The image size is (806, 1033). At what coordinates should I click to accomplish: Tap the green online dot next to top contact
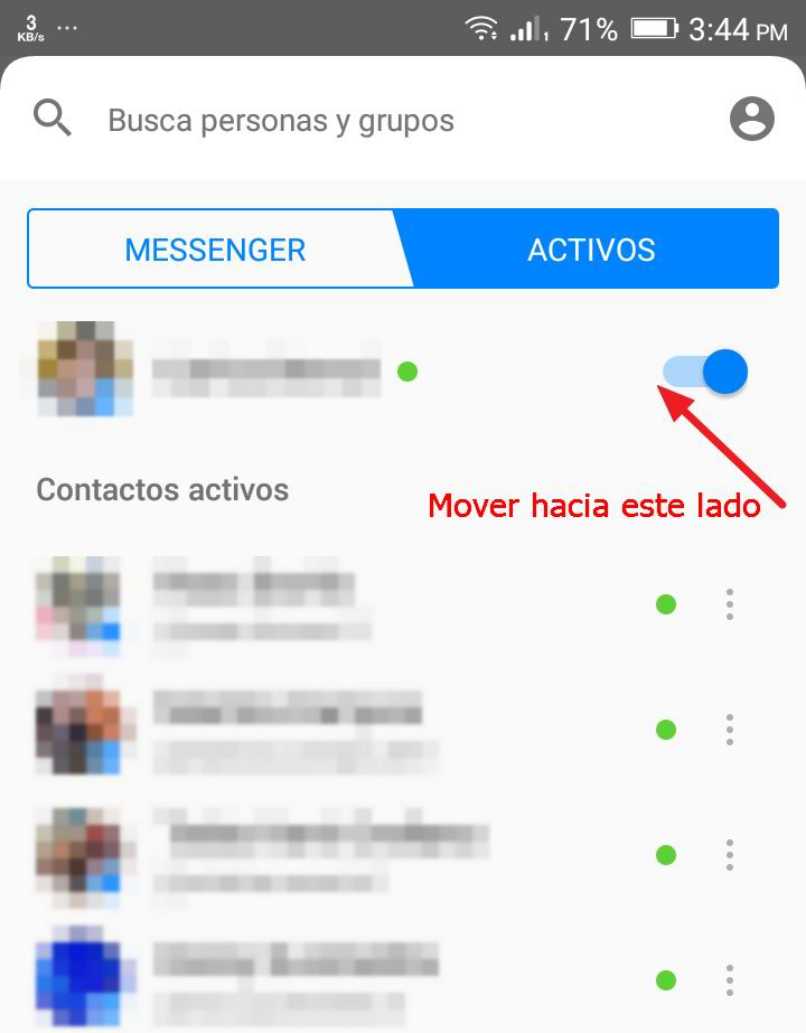408,371
